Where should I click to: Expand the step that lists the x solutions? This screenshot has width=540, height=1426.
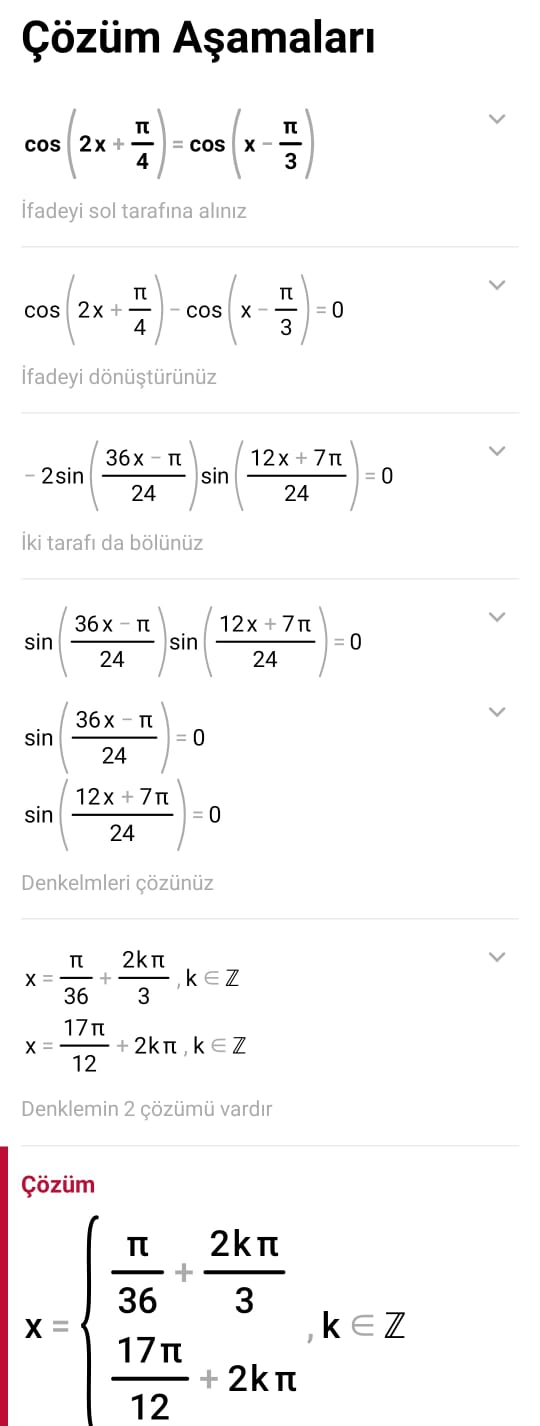(x=497, y=957)
